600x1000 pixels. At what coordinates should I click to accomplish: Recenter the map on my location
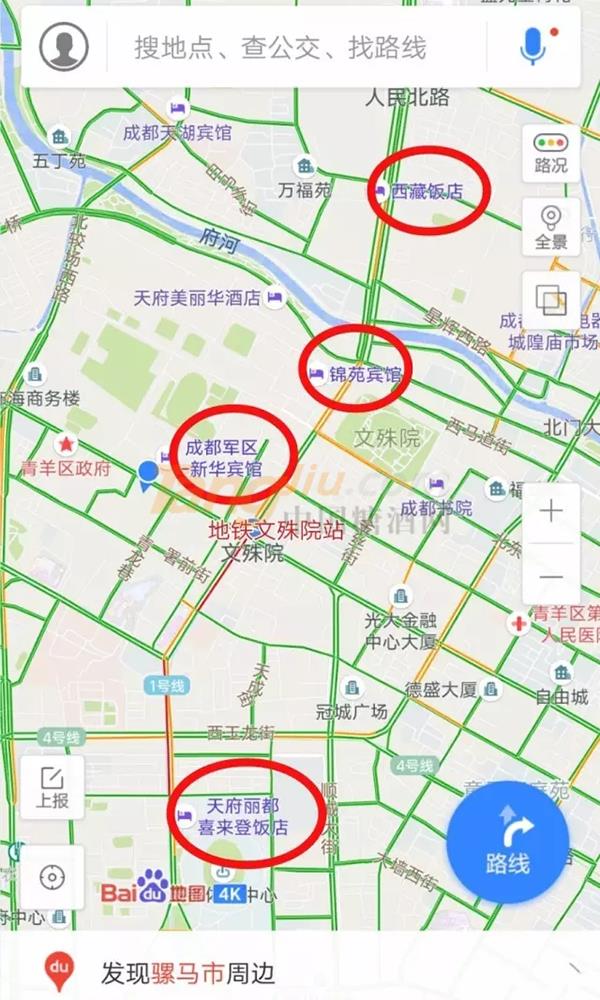click(51, 877)
